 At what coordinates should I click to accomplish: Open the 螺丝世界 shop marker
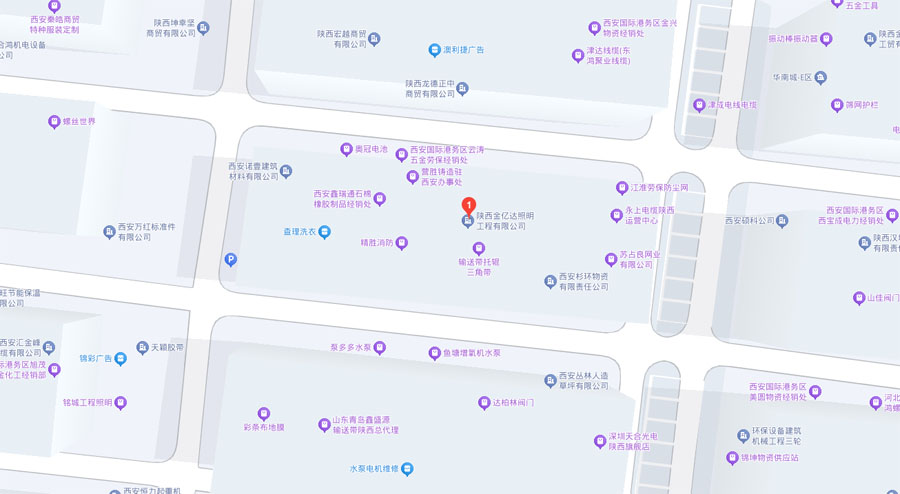coord(55,122)
